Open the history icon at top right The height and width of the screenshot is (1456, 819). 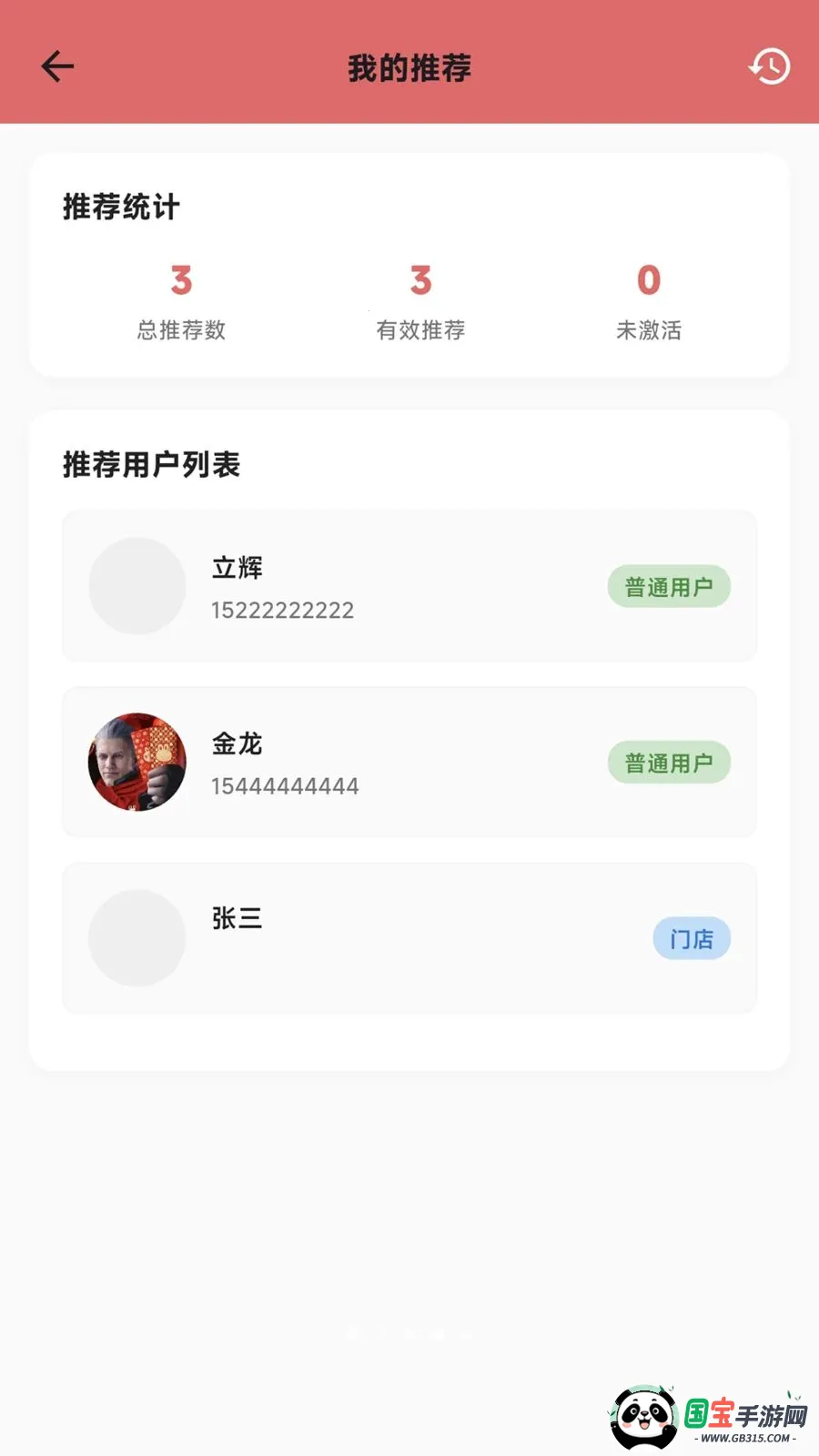coord(769,66)
